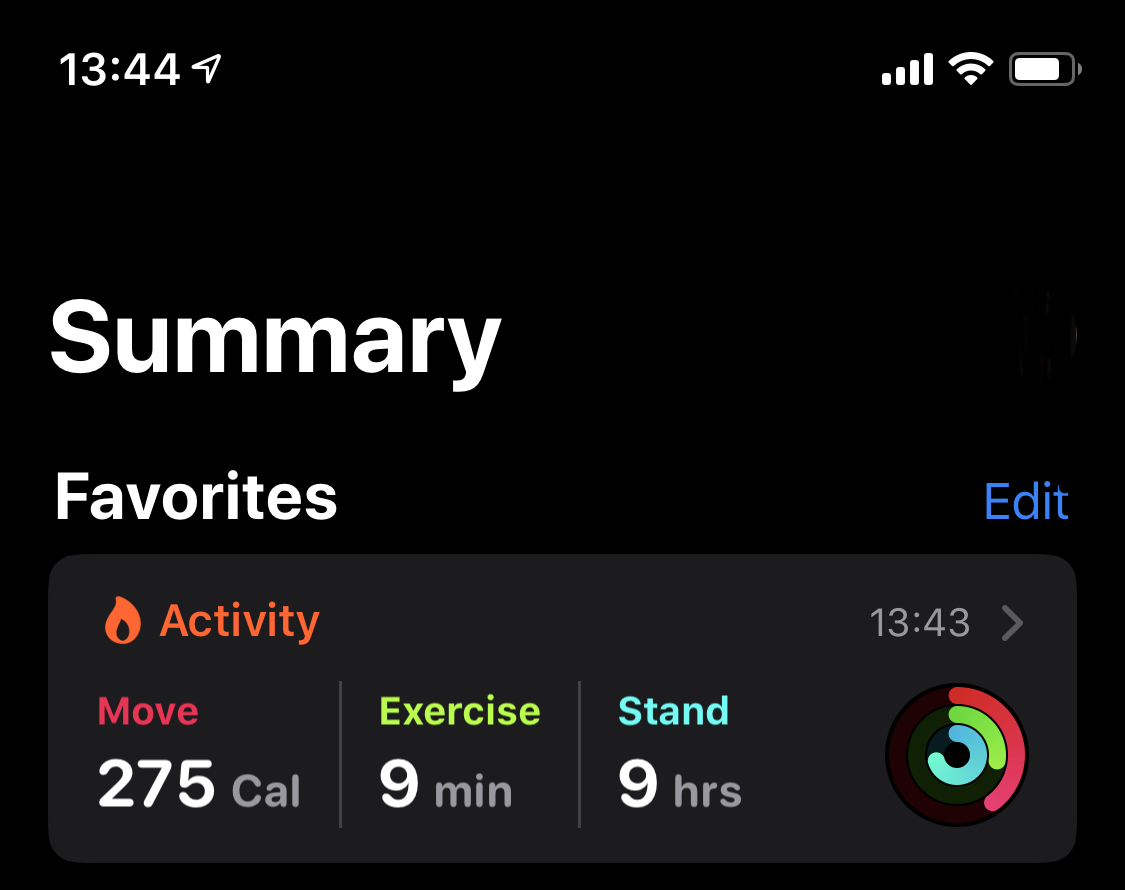Open the Activity card
This screenshot has width=1125, height=890.
[562, 708]
